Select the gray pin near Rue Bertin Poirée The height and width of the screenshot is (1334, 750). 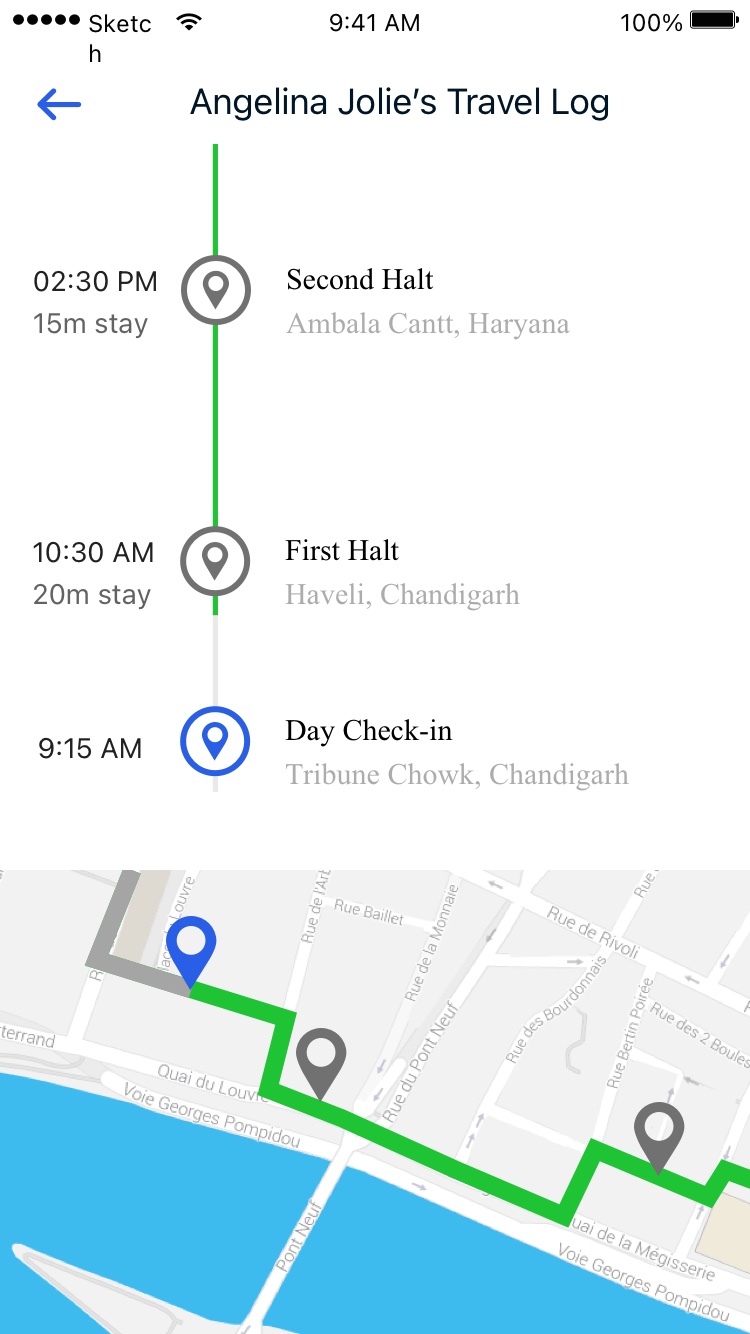click(x=659, y=1133)
